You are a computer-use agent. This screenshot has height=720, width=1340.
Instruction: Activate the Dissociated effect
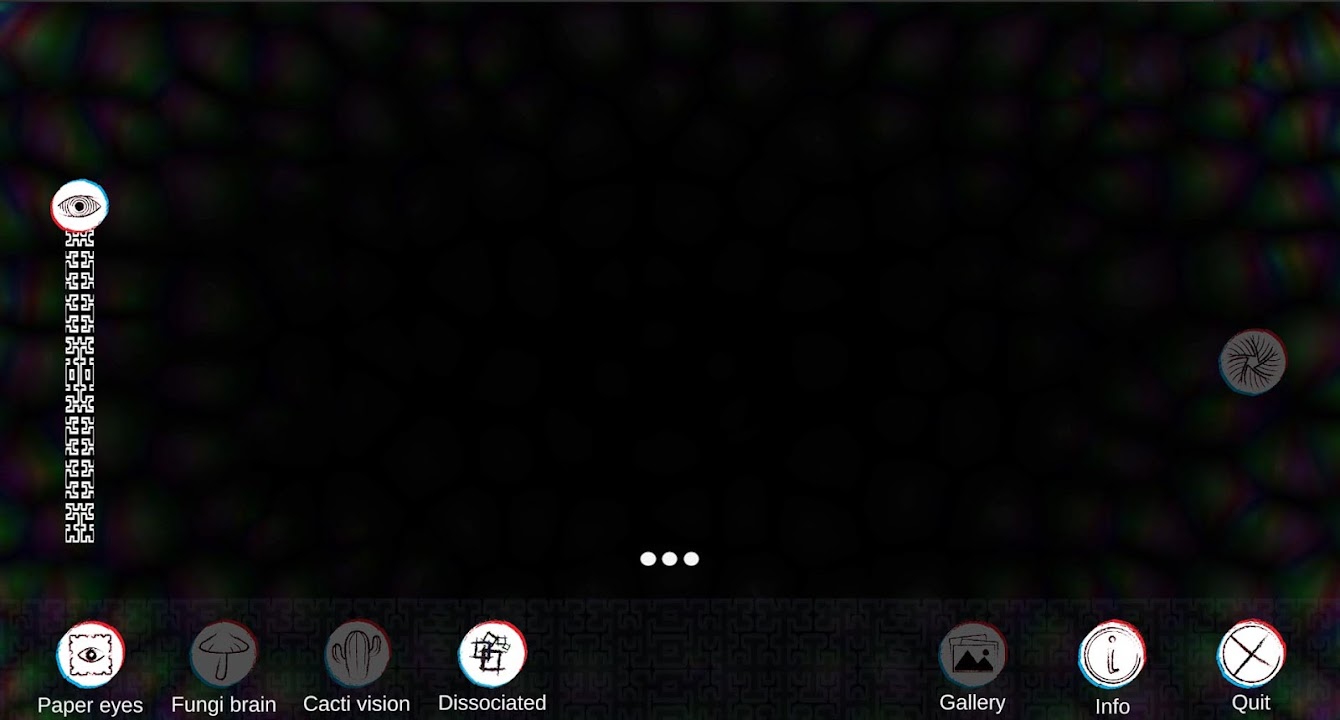[492, 654]
